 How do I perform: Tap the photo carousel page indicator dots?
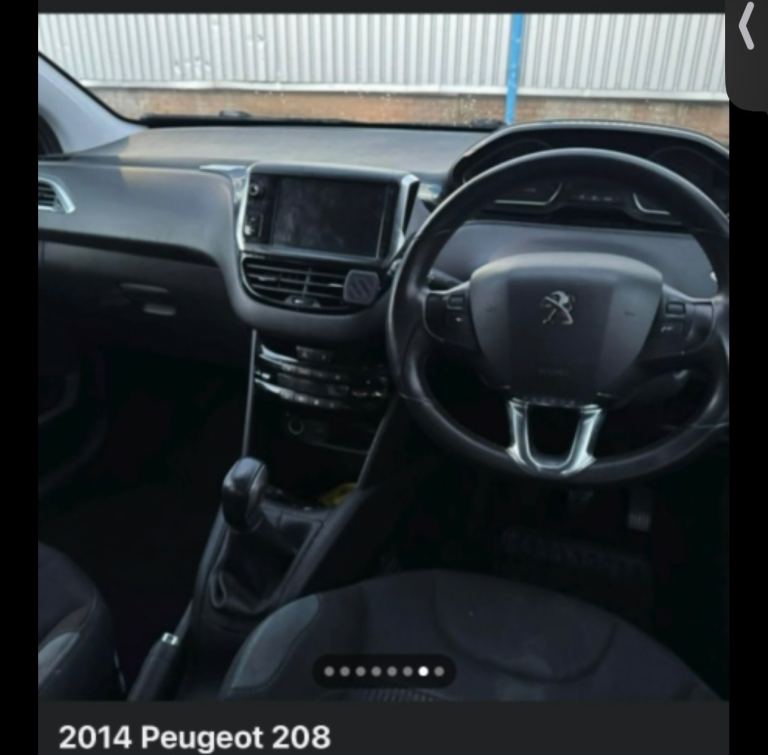[384, 672]
